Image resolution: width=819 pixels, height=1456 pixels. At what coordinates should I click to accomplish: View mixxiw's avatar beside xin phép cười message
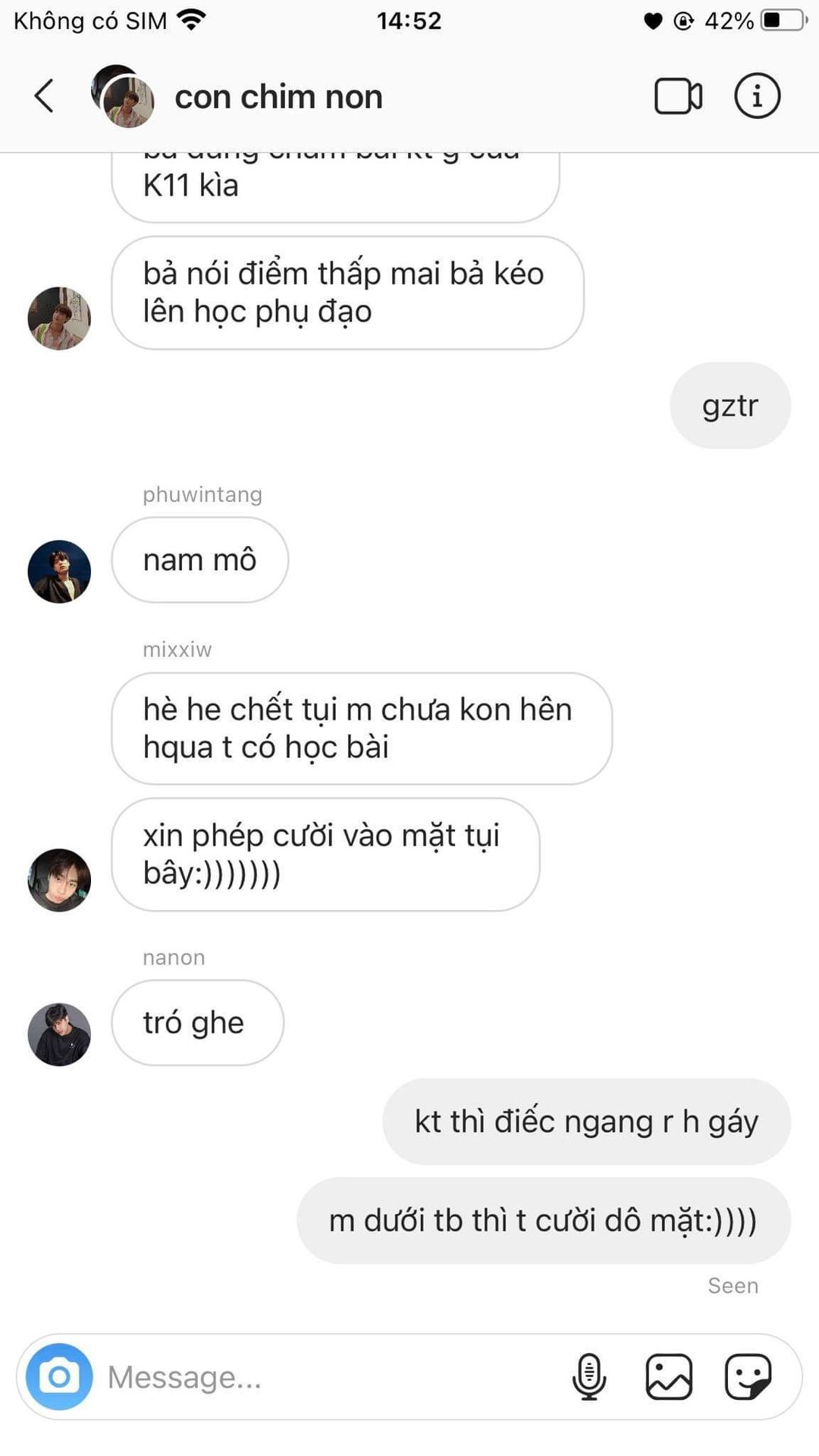(59, 880)
